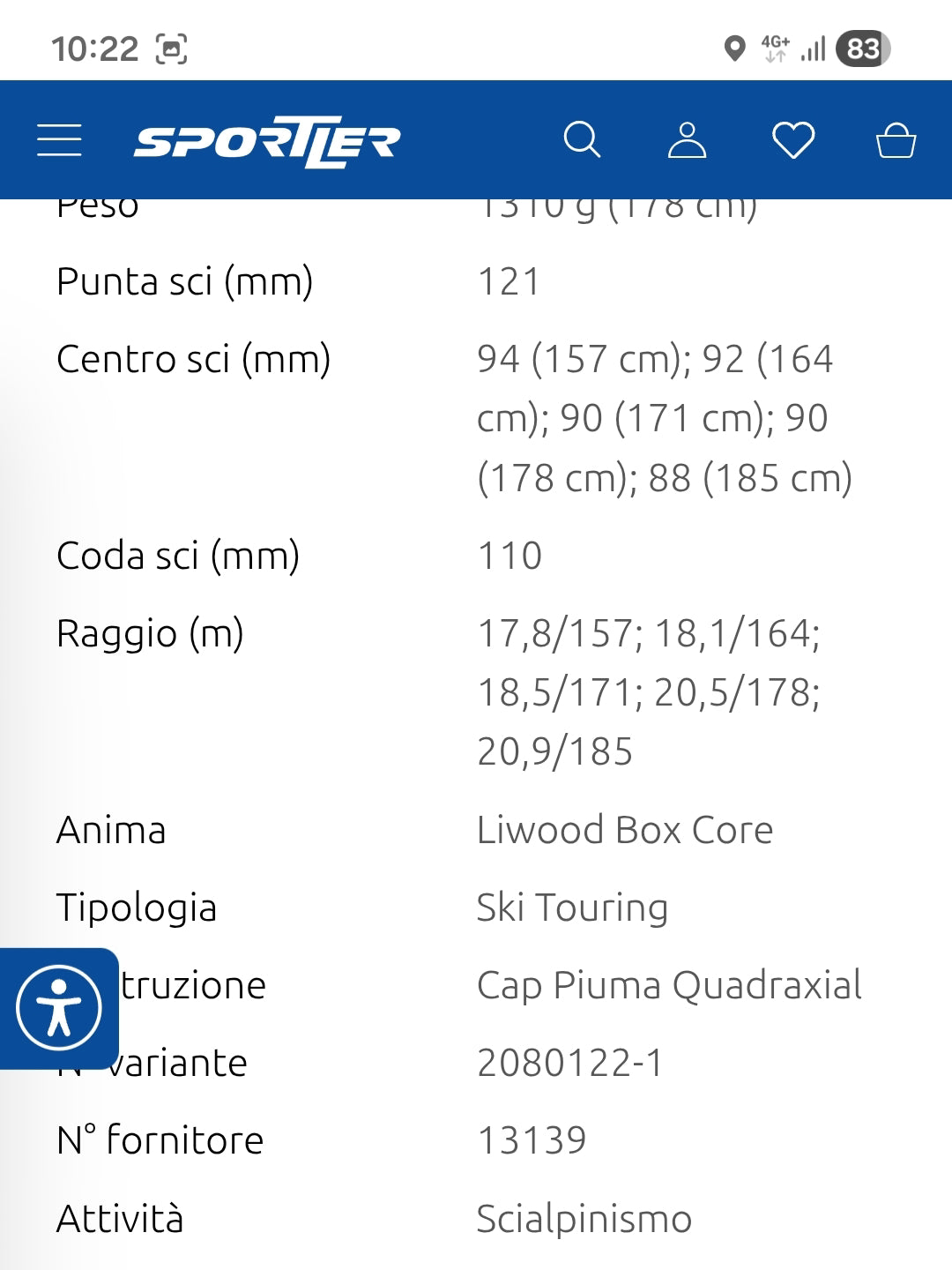Select the Peso row label

97,206
